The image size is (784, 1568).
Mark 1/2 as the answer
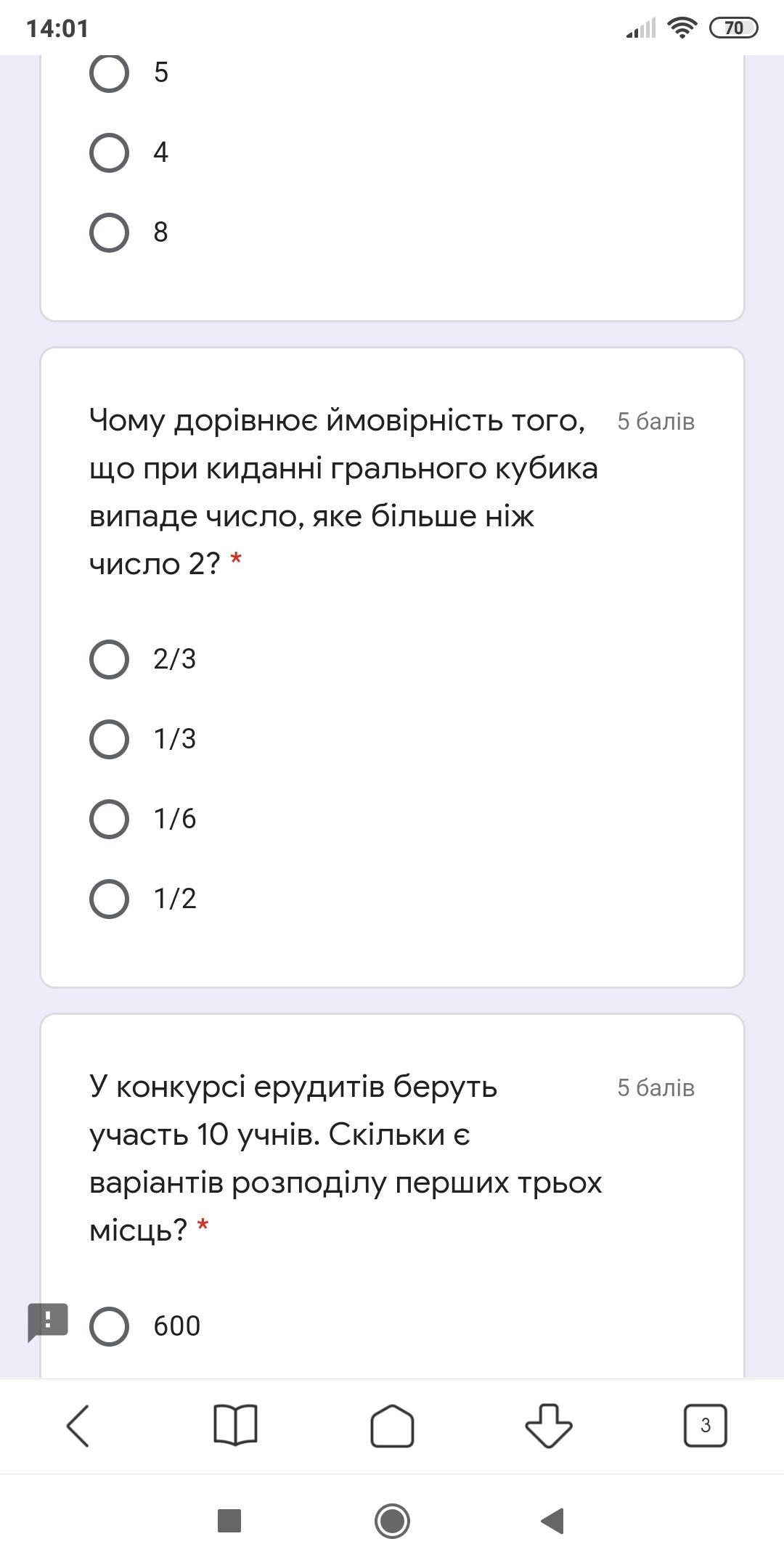(109, 899)
